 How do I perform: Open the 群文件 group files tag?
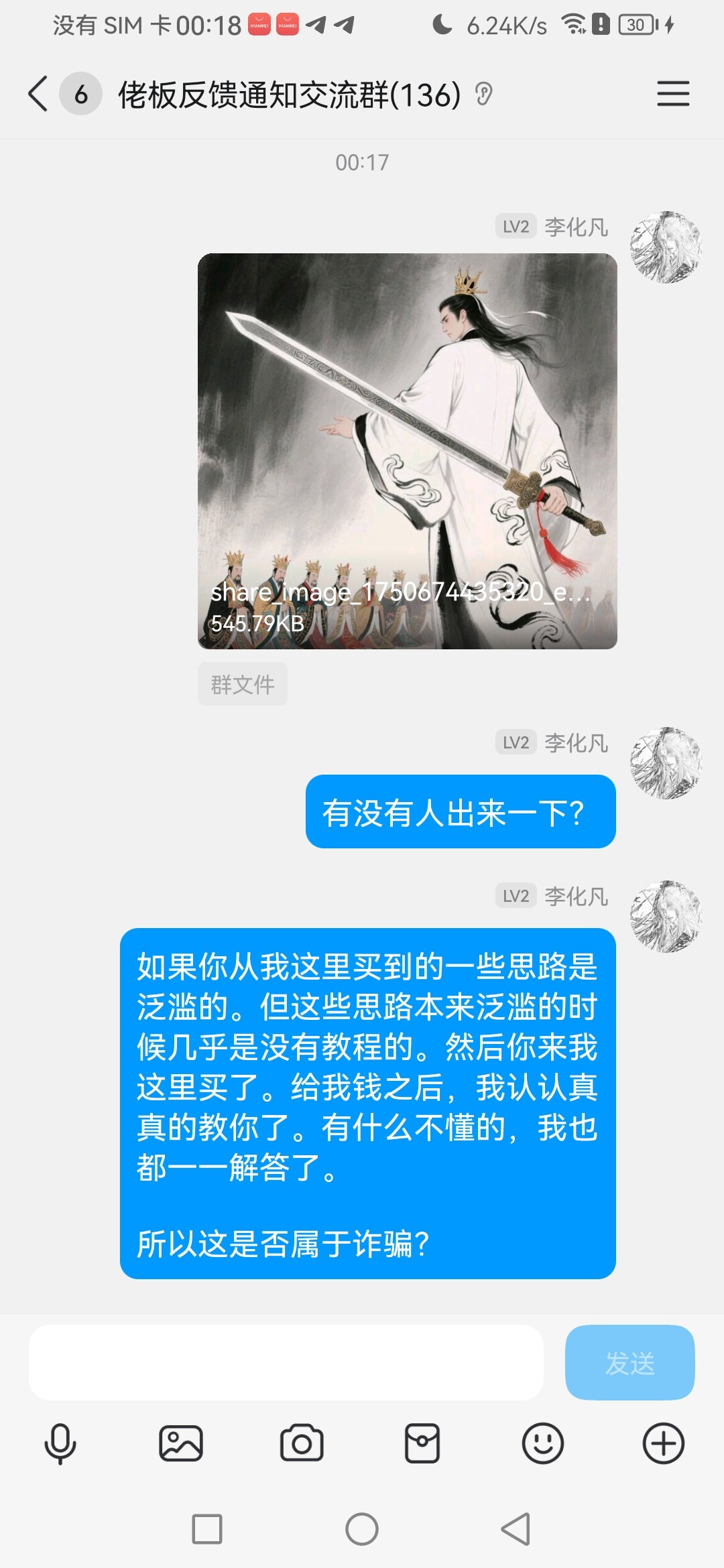pyautogui.click(x=242, y=684)
